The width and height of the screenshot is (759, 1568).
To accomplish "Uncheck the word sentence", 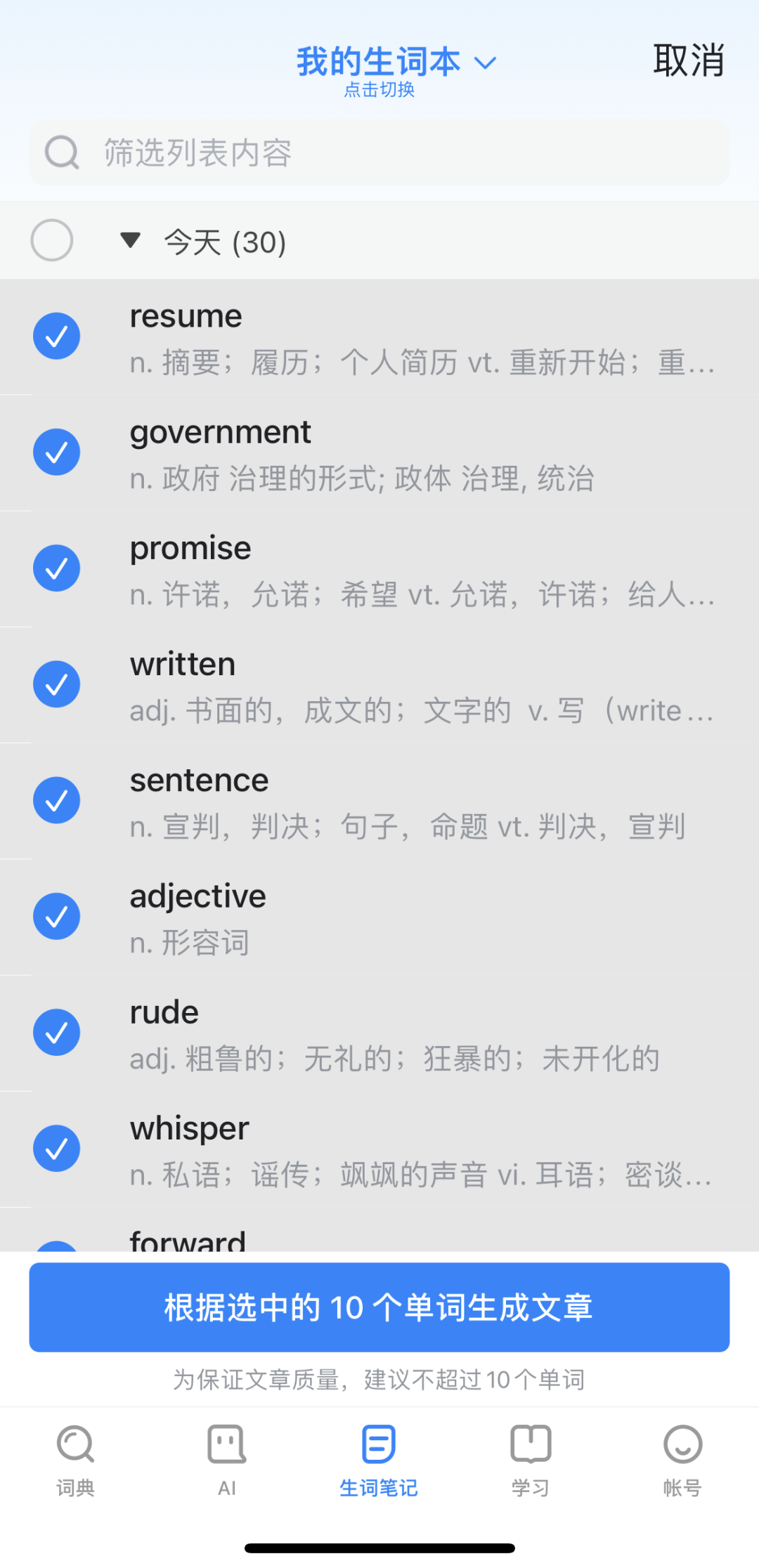I will point(56,800).
